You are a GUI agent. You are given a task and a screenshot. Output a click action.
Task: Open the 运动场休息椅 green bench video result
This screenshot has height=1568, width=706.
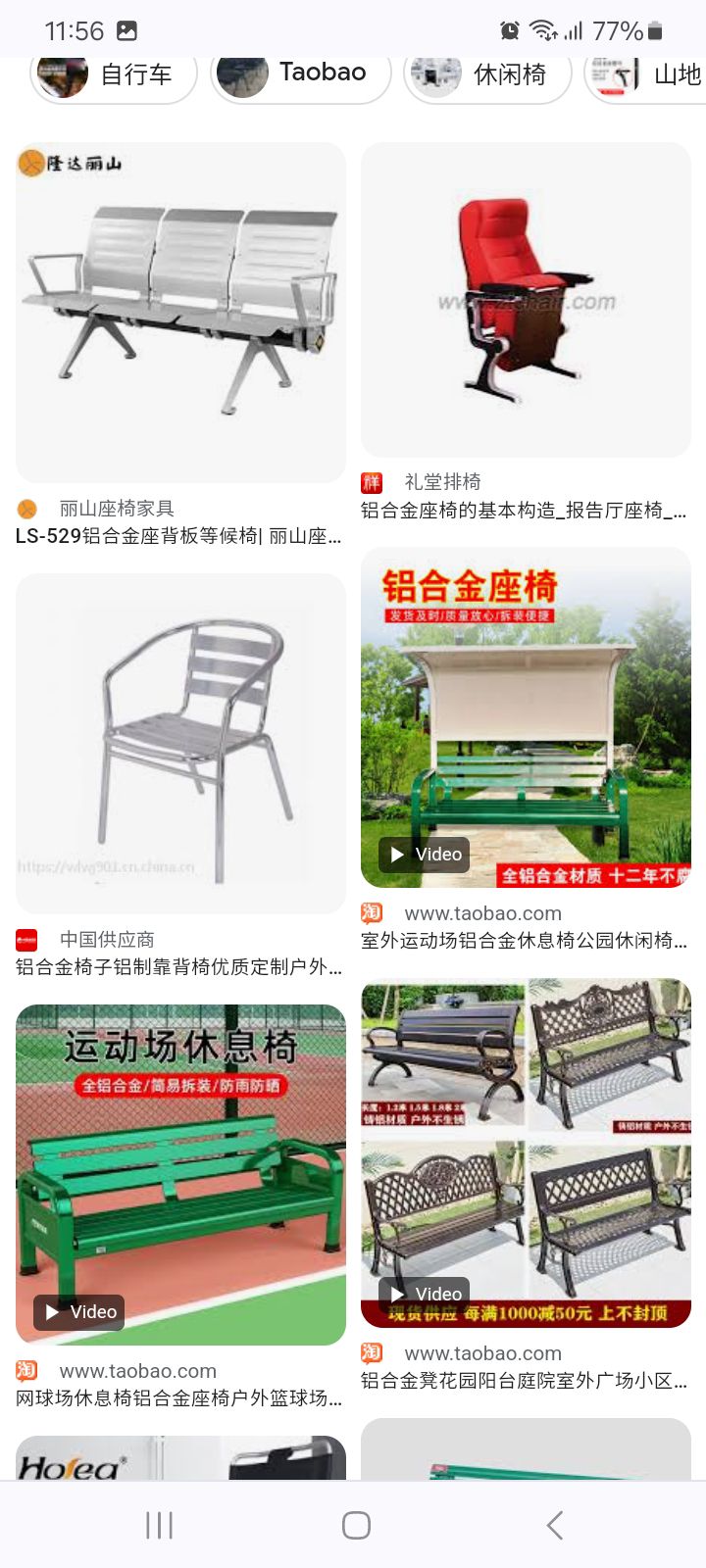click(180, 1174)
